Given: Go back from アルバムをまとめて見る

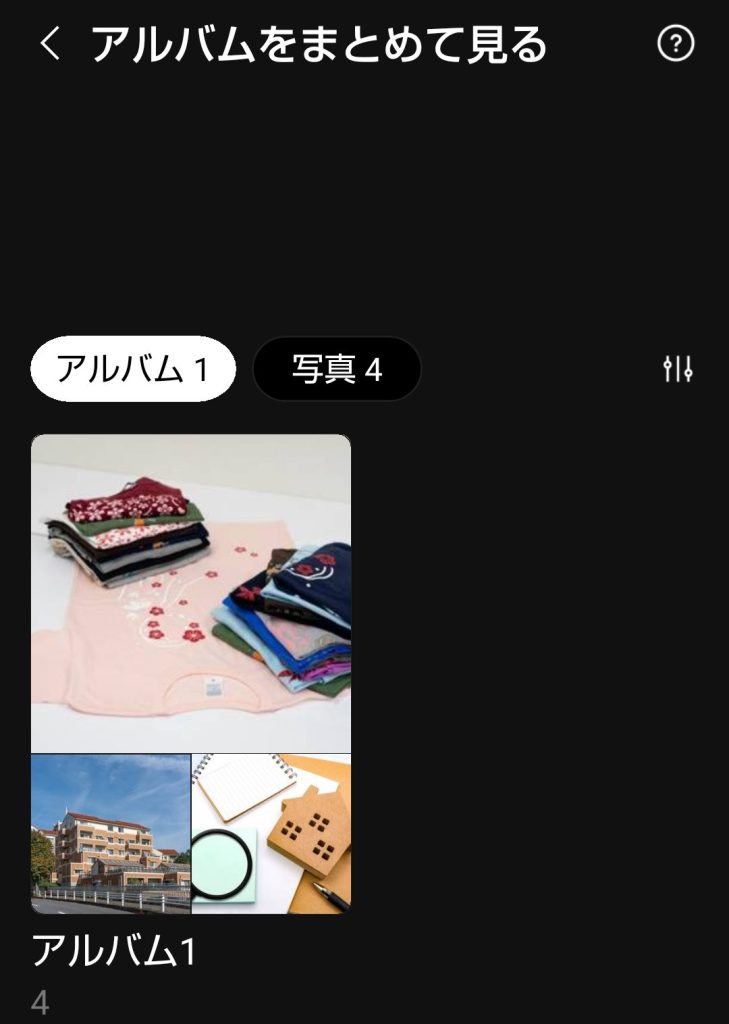Looking at the screenshot, I should (50, 44).
